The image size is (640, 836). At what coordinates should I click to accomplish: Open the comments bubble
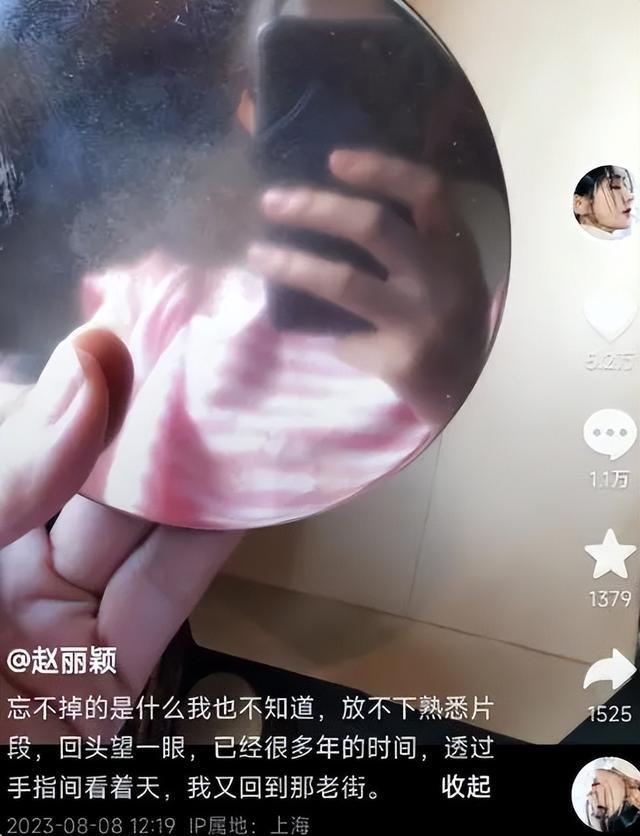pyautogui.click(x=609, y=435)
